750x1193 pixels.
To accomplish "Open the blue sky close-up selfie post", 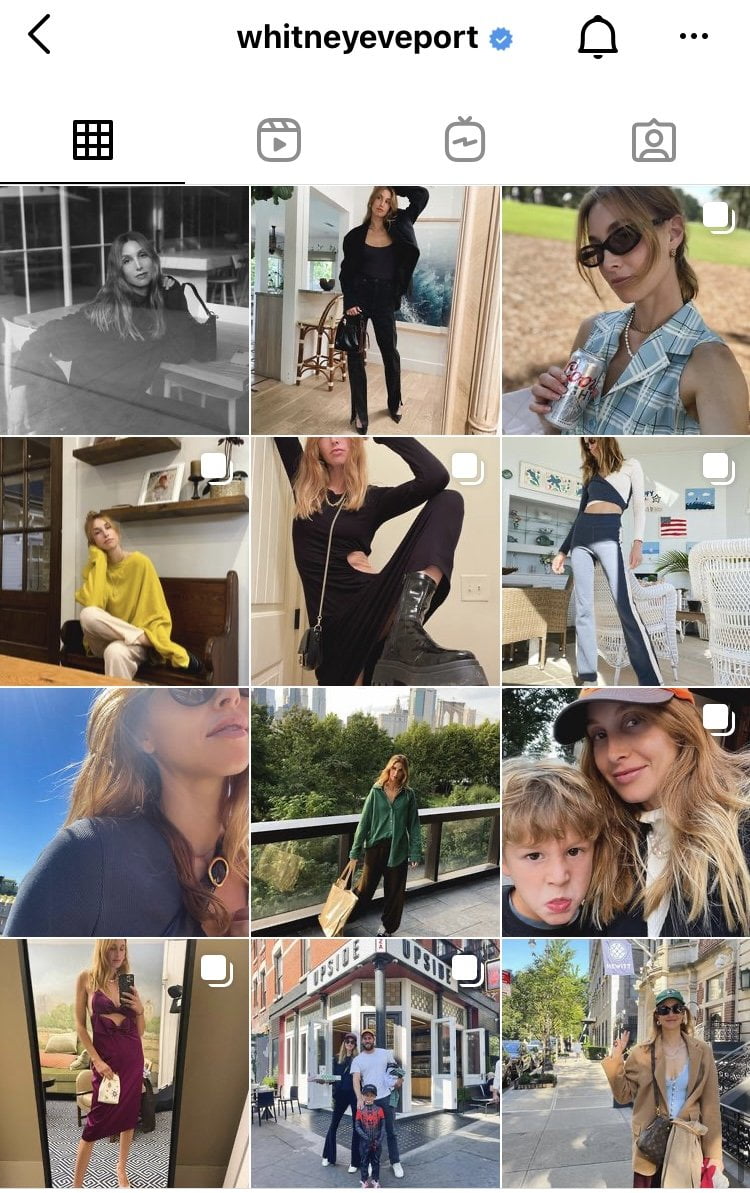I will [124, 812].
